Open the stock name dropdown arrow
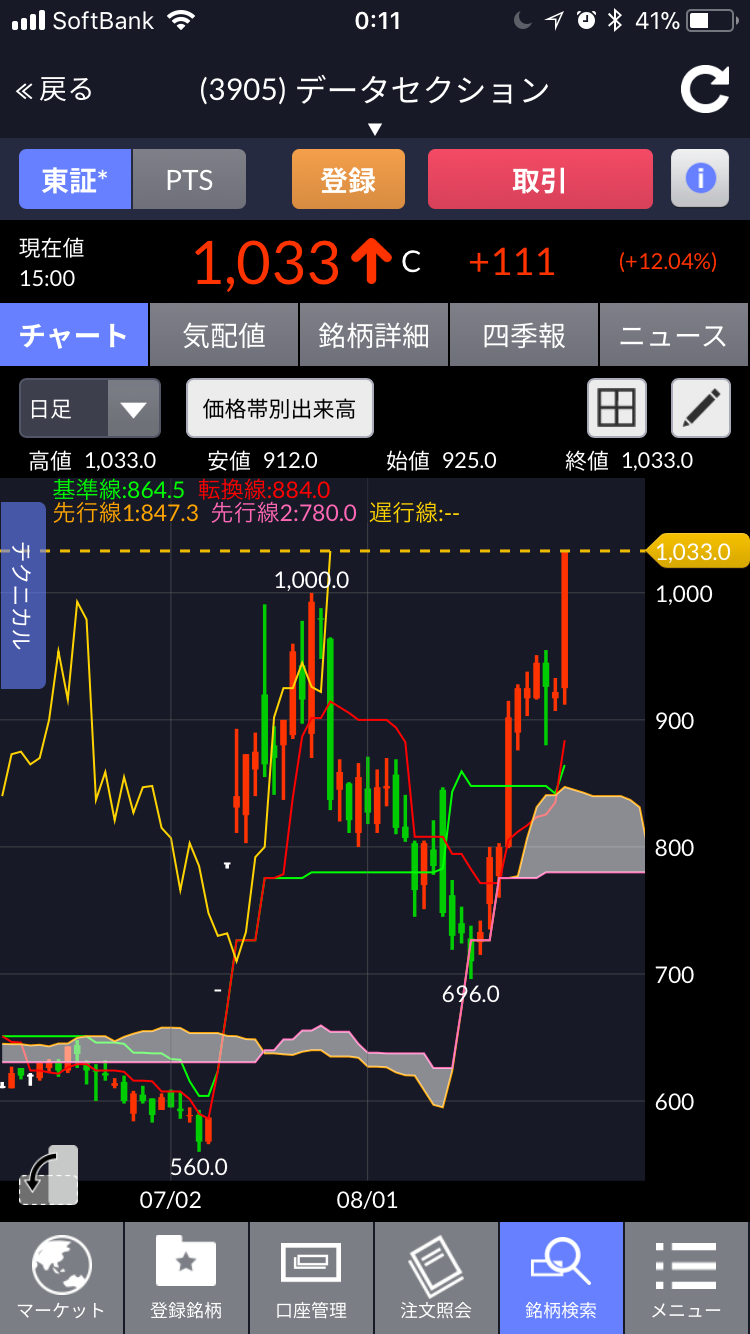This screenshot has height=1334, width=750. (375, 129)
